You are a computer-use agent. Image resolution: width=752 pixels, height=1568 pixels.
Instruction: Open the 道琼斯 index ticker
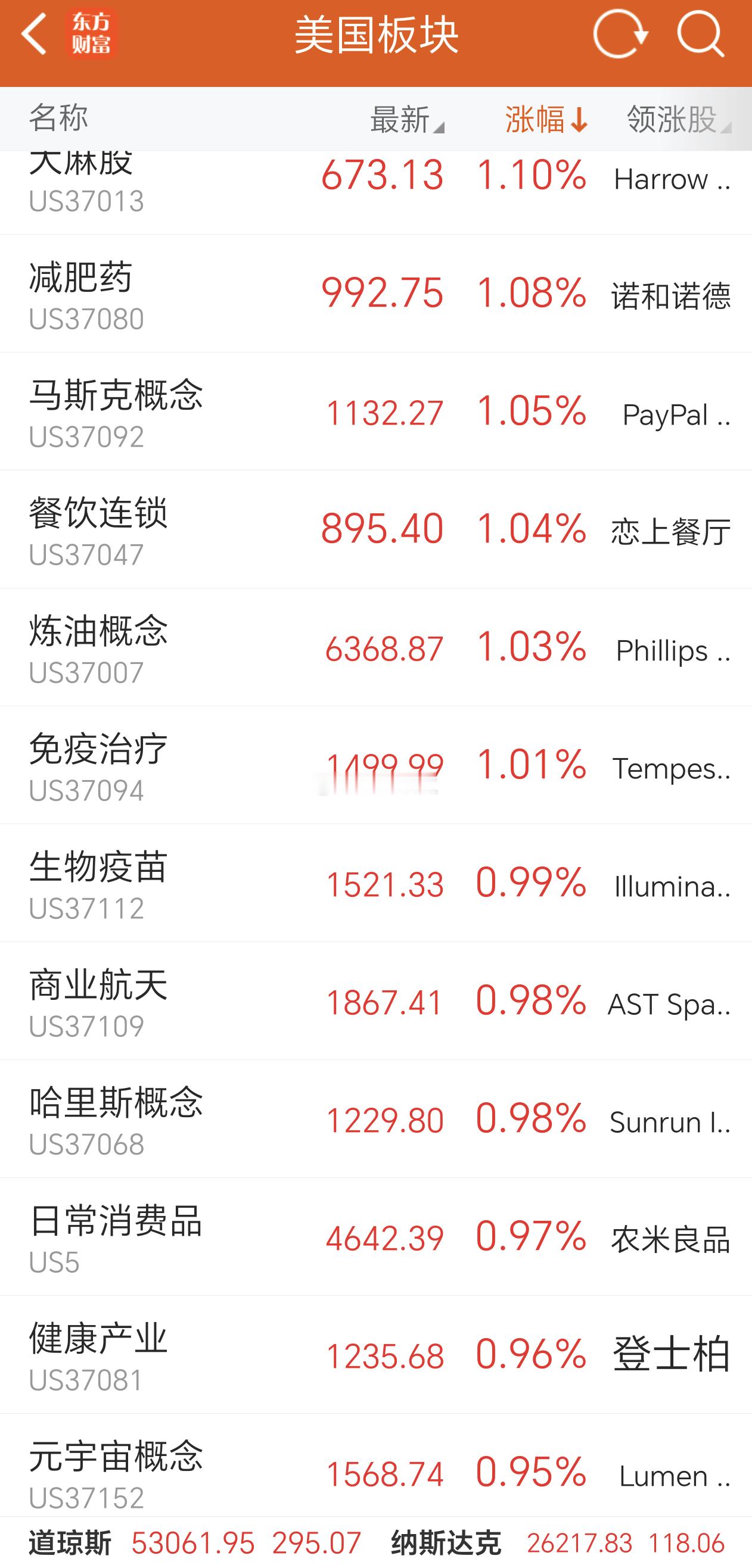pos(195,1543)
